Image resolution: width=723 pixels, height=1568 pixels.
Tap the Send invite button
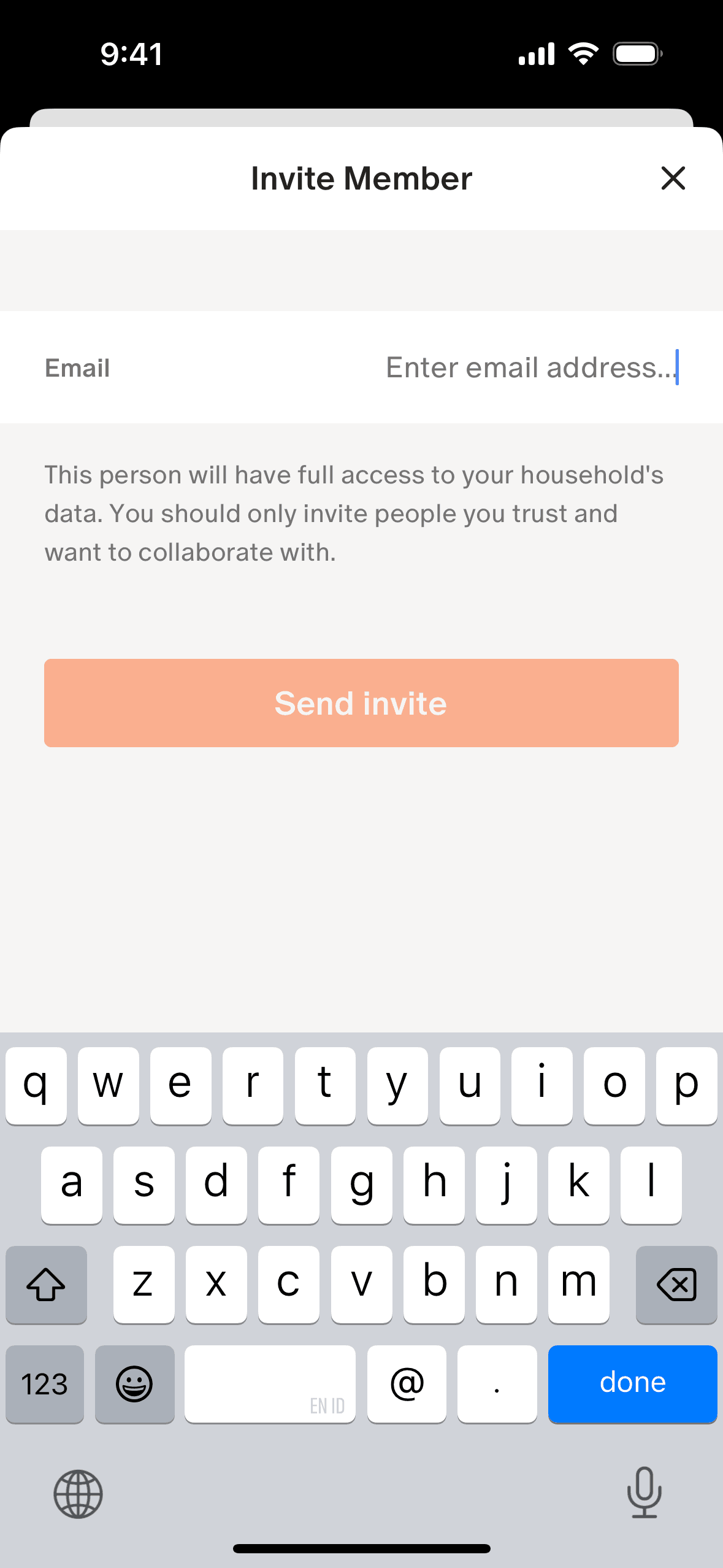tap(361, 703)
